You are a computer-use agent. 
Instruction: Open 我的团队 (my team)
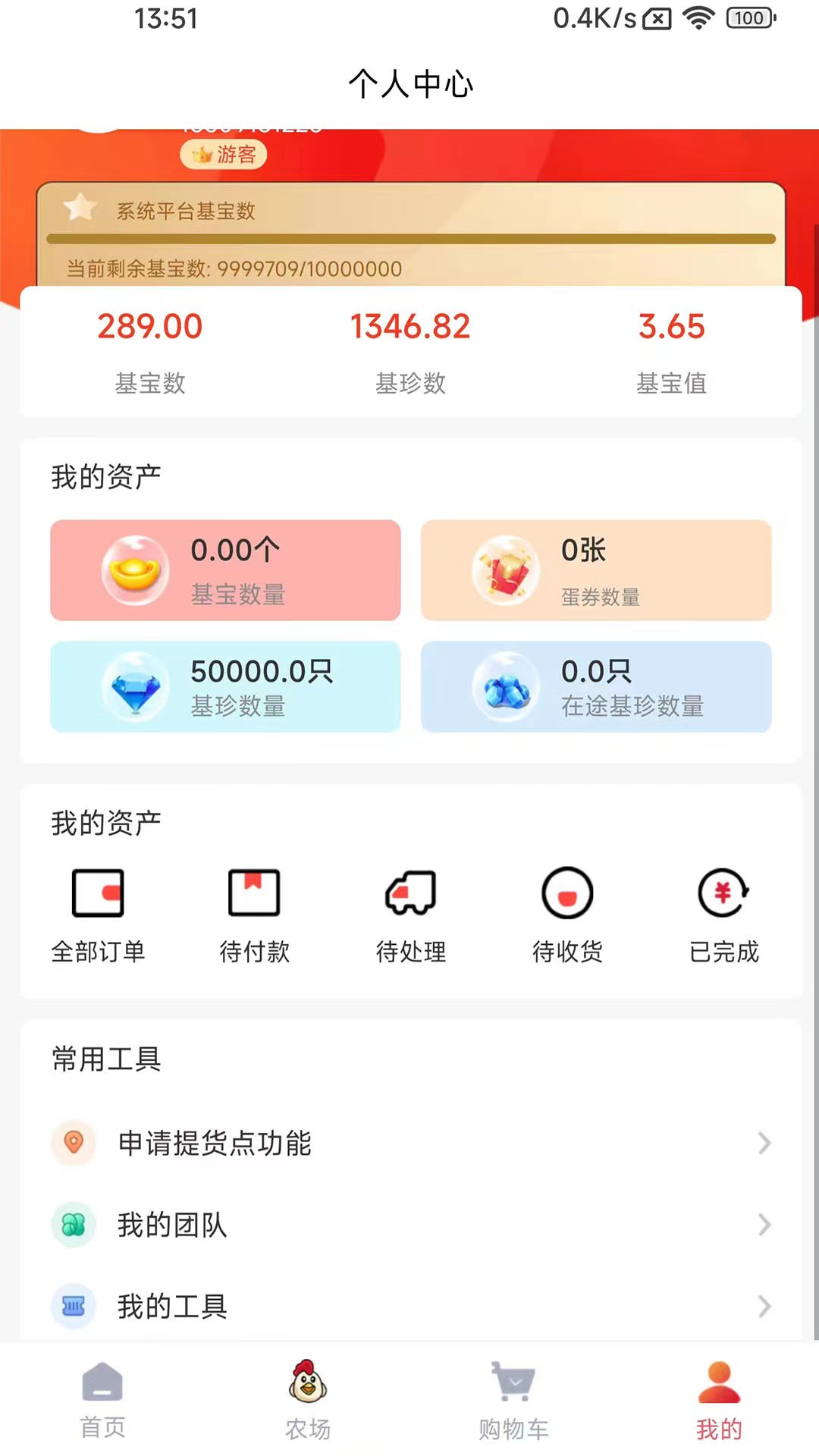(x=409, y=1225)
